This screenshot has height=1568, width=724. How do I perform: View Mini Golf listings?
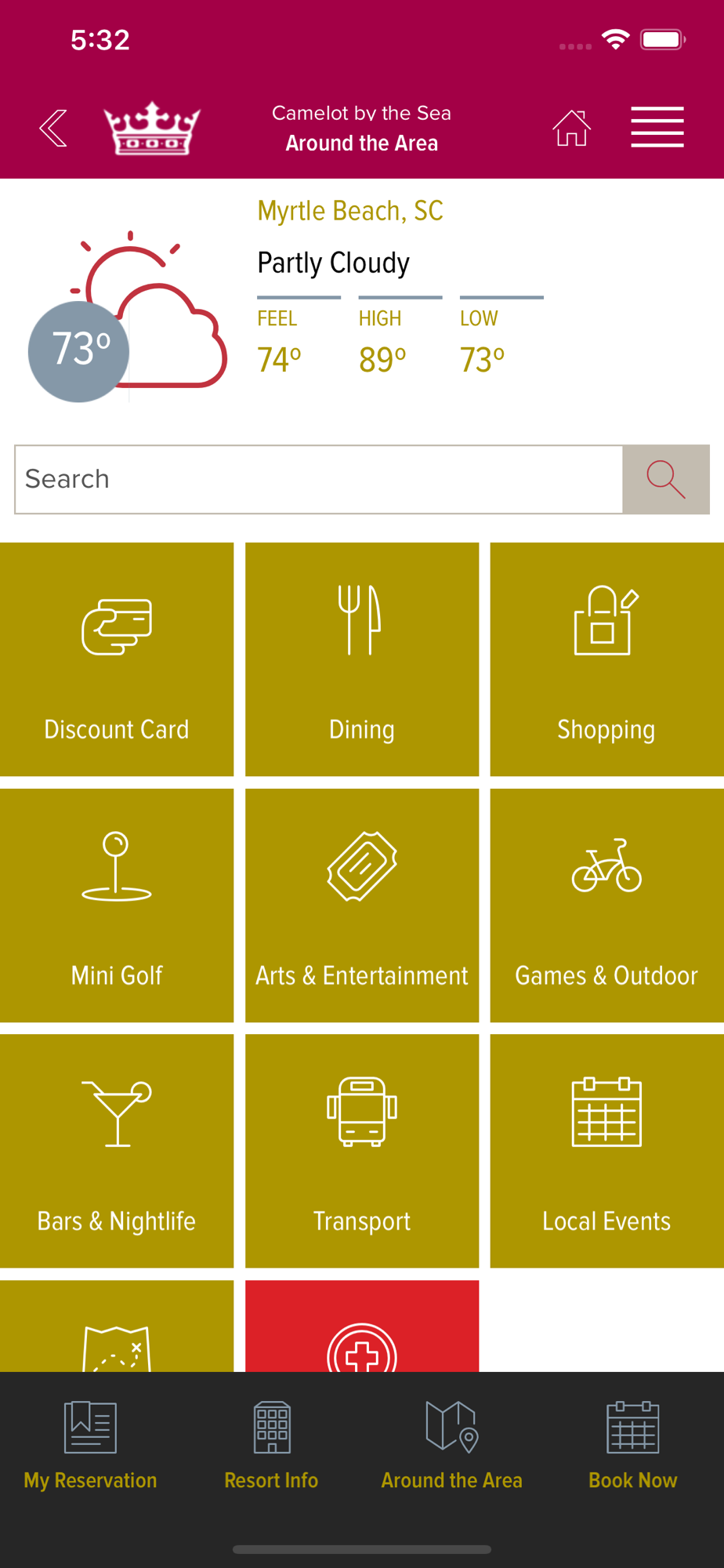117,906
